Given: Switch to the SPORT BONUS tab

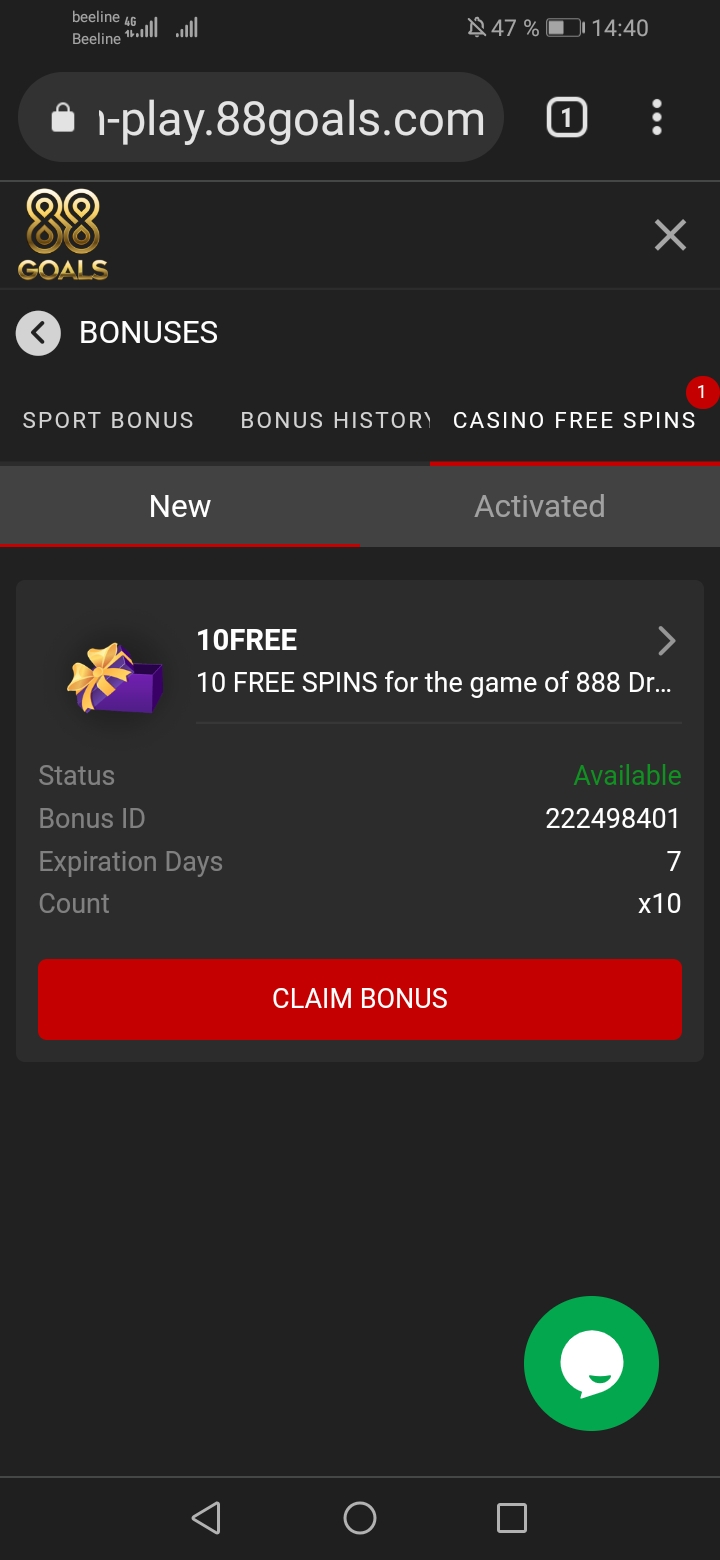Looking at the screenshot, I should pos(108,420).
